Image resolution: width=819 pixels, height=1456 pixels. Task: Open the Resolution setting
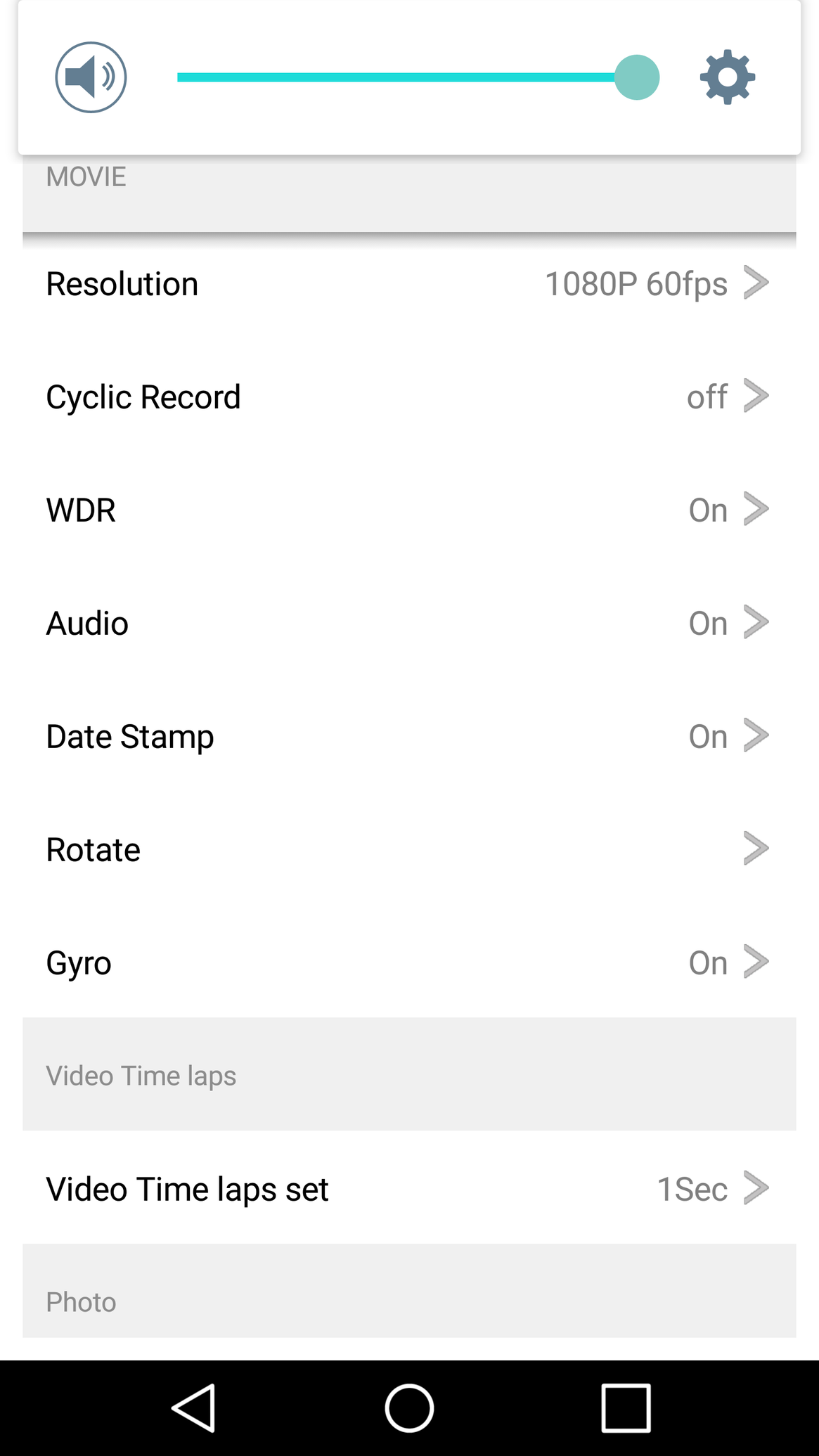(409, 284)
